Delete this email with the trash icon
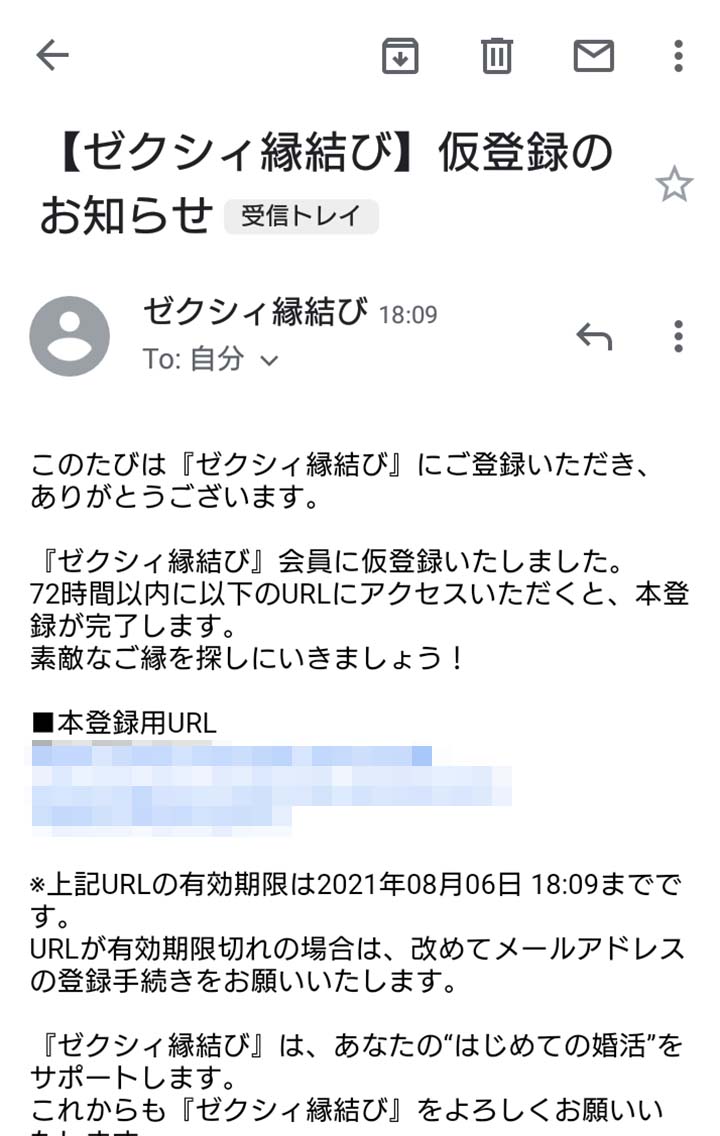The height and width of the screenshot is (1136, 720). click(x=496, y=56)
